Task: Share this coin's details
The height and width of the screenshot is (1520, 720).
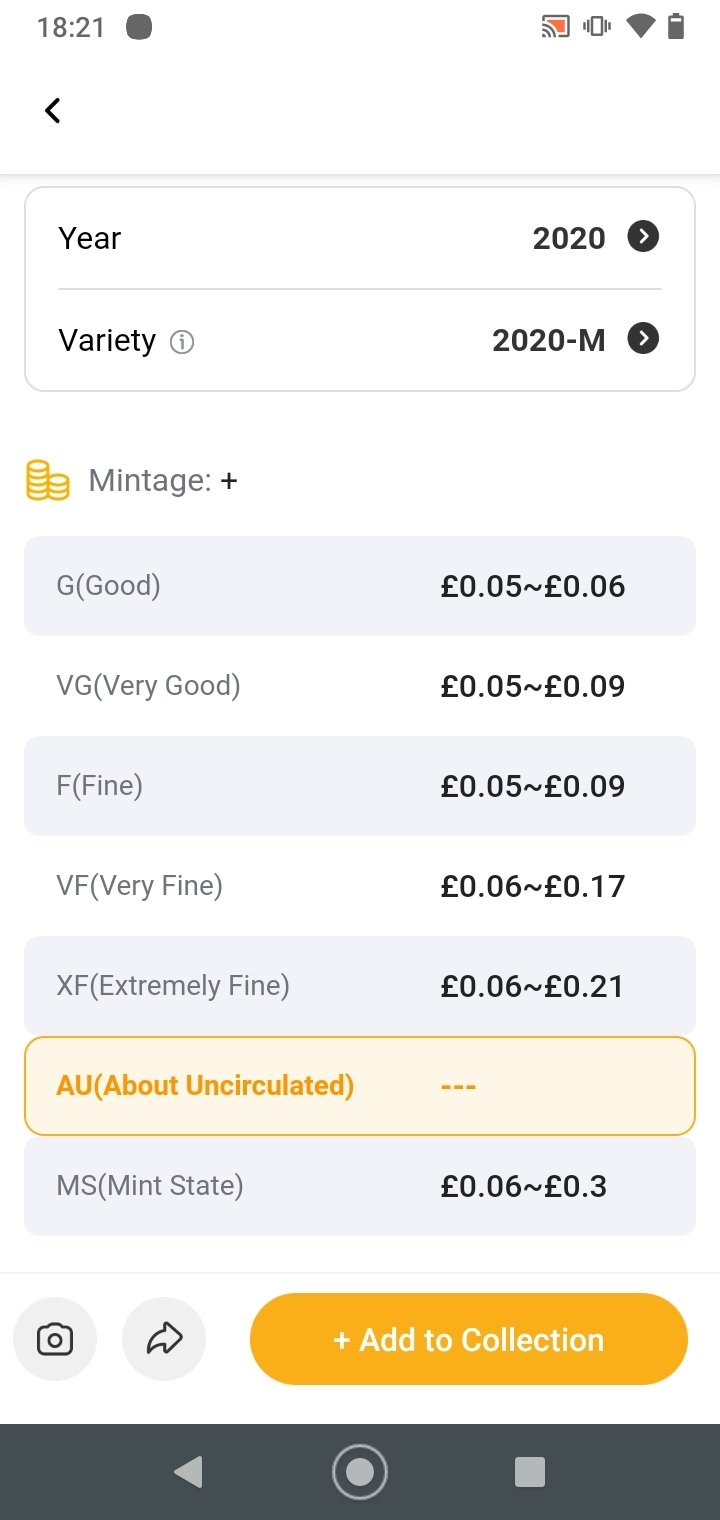Action: 164,1339
